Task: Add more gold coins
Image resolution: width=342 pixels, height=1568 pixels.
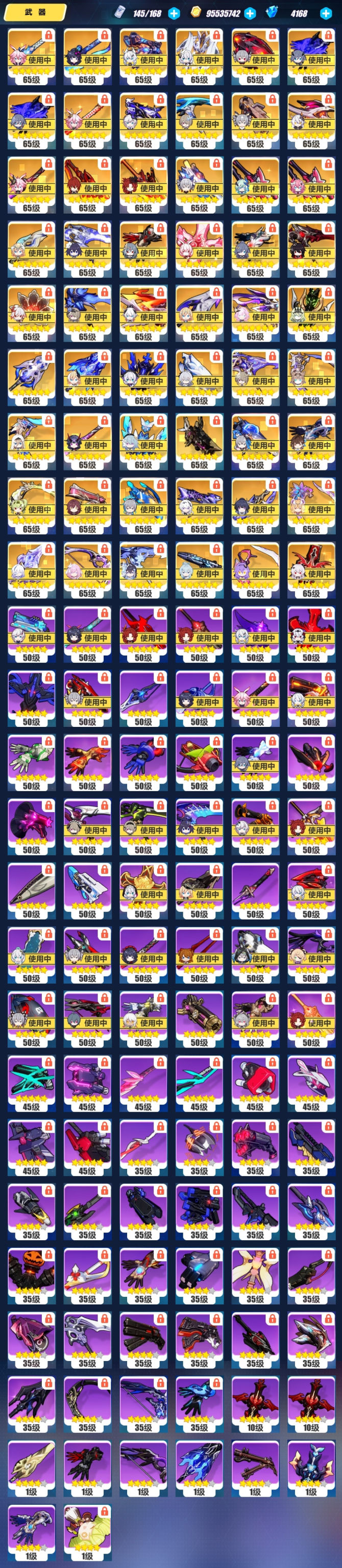Action: coord(250,13)
